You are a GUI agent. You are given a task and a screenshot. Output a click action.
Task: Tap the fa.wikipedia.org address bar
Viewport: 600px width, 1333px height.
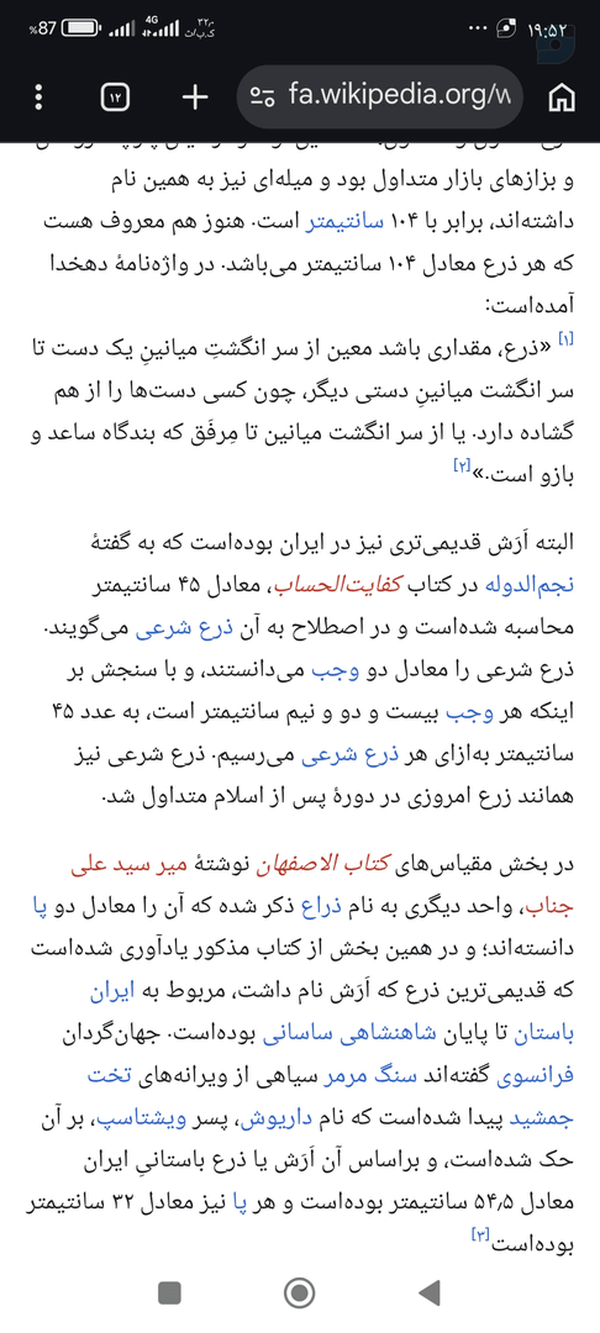tap(378, 97)
